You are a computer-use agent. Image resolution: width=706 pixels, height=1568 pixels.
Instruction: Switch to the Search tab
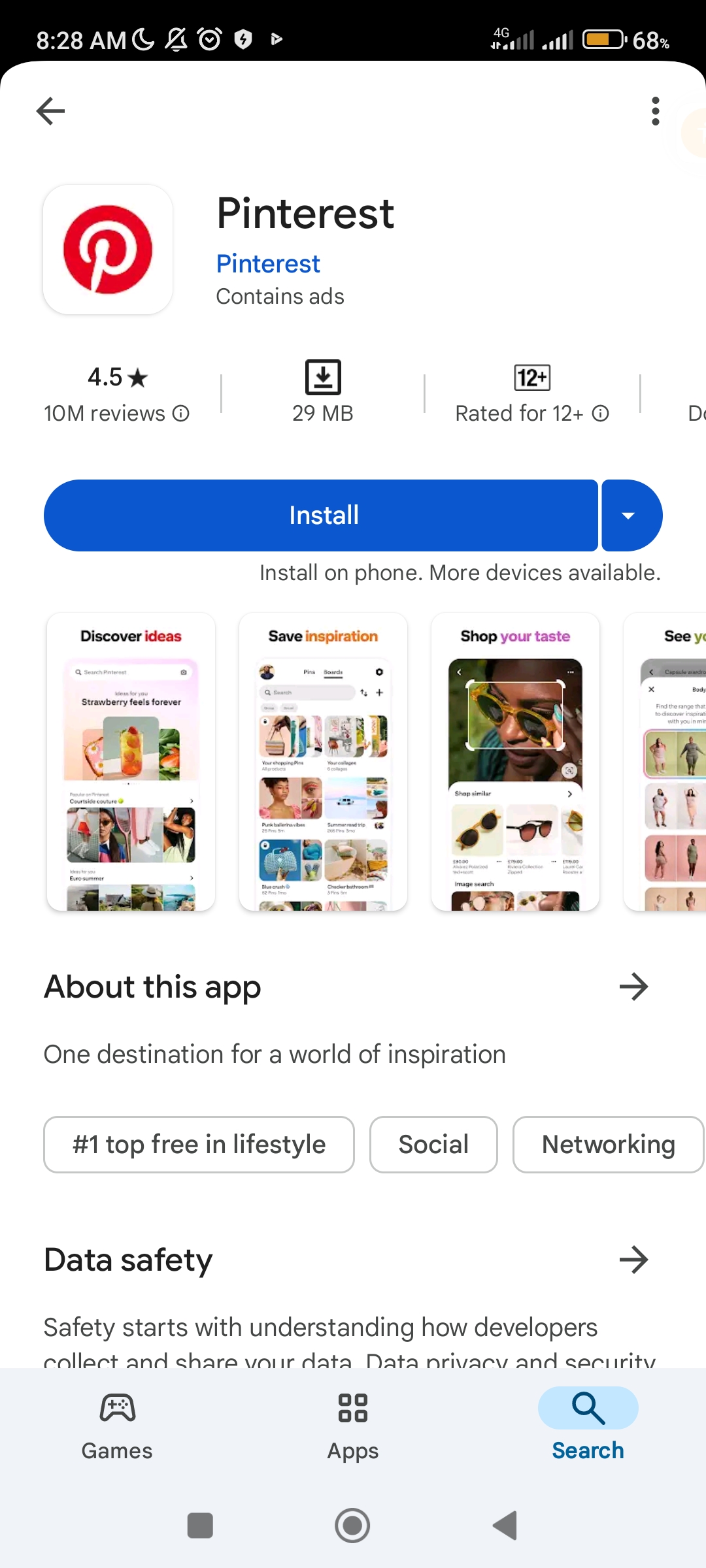[588, 1427]
